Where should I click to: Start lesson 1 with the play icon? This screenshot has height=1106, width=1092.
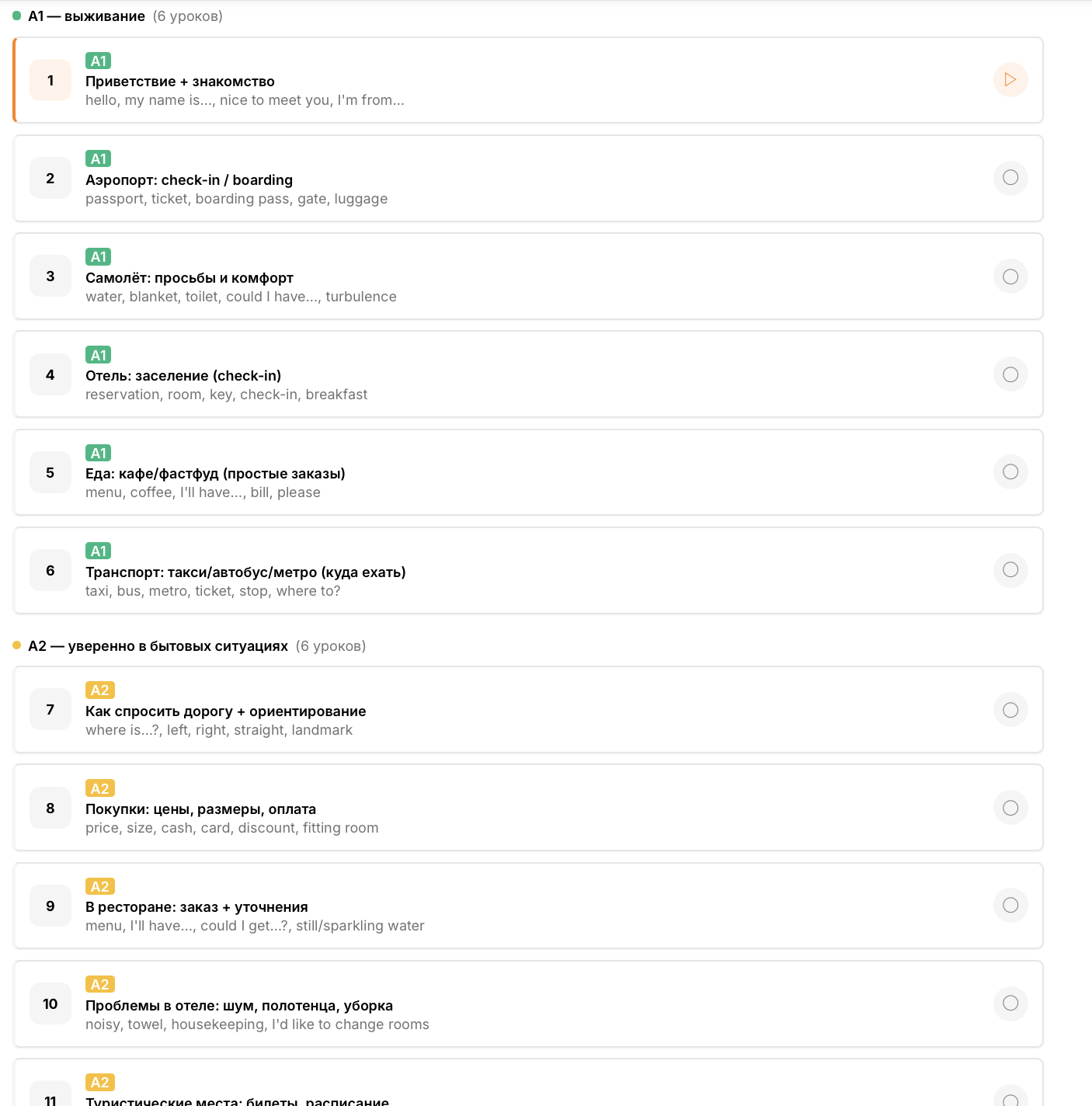pos(1010,80)
